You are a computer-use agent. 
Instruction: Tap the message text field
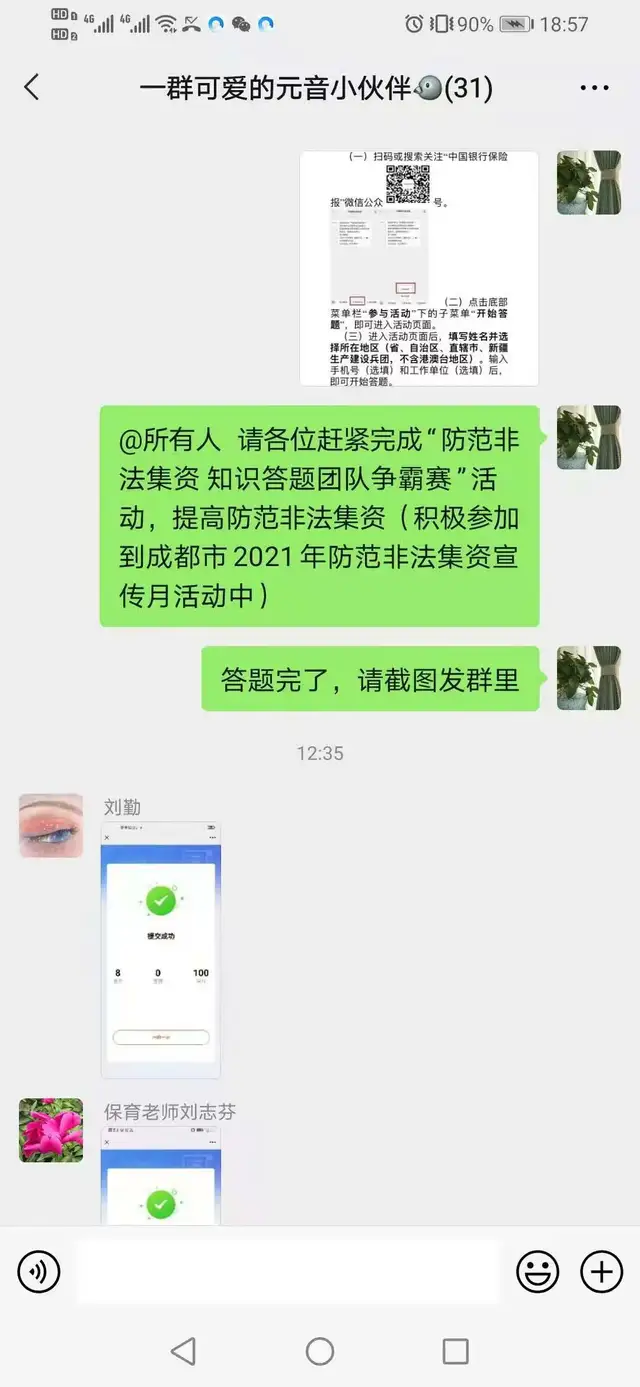[288, 1272]
